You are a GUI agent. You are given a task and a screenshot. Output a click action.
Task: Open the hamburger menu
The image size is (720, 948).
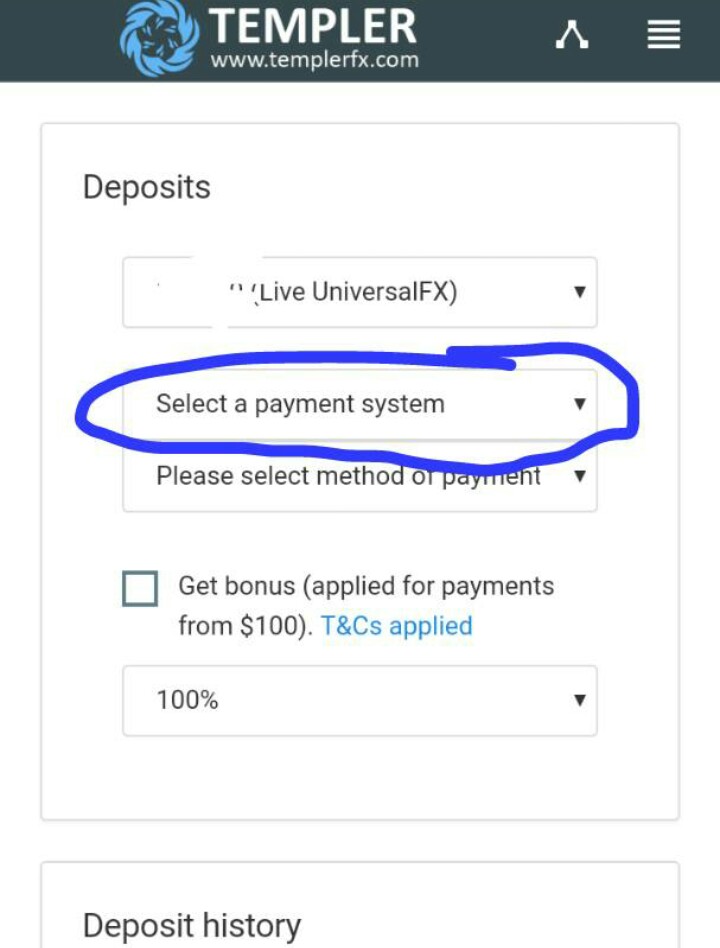(x=663, y=35)
